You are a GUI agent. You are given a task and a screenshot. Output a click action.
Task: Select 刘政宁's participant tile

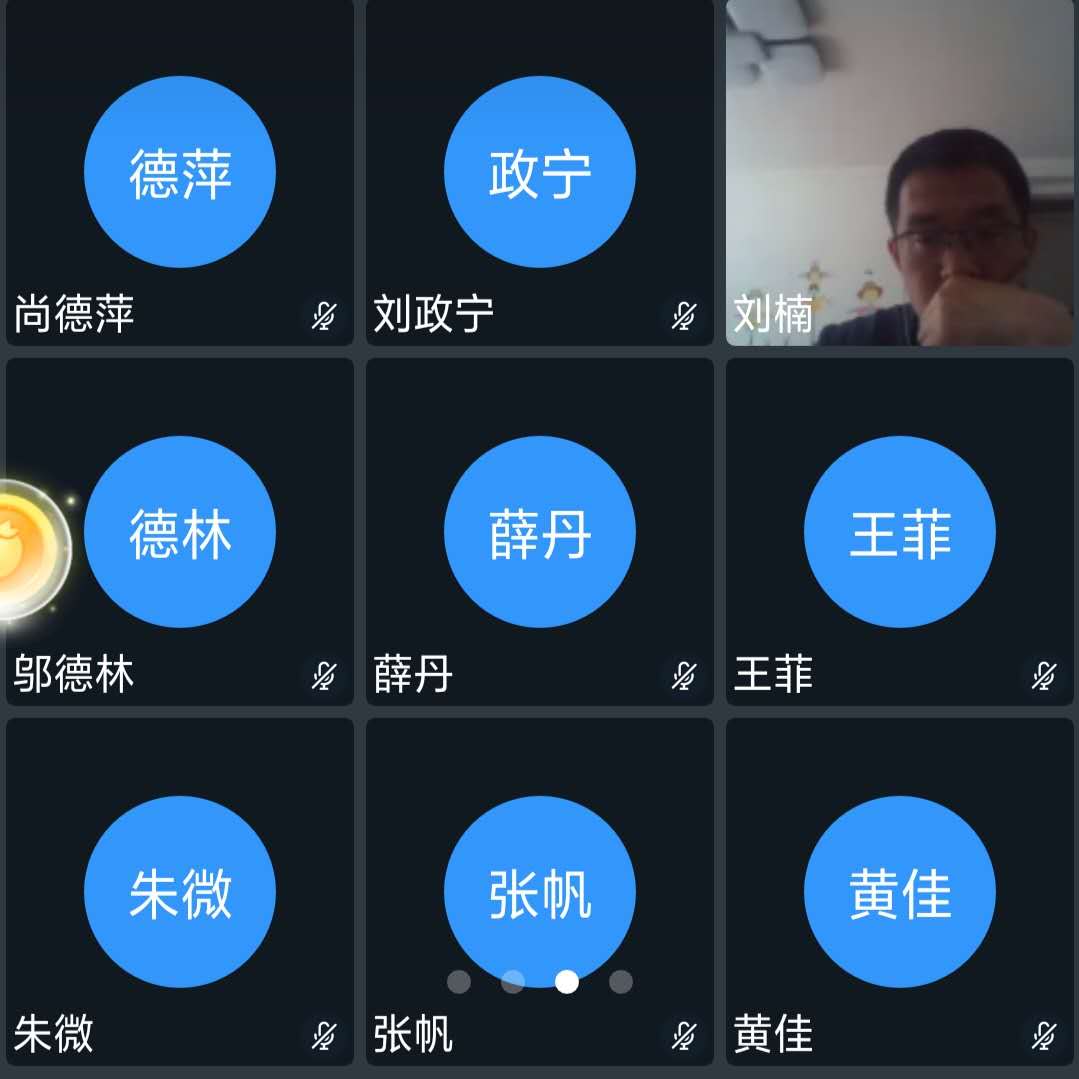pyautogui.click(x=540, y=172)
